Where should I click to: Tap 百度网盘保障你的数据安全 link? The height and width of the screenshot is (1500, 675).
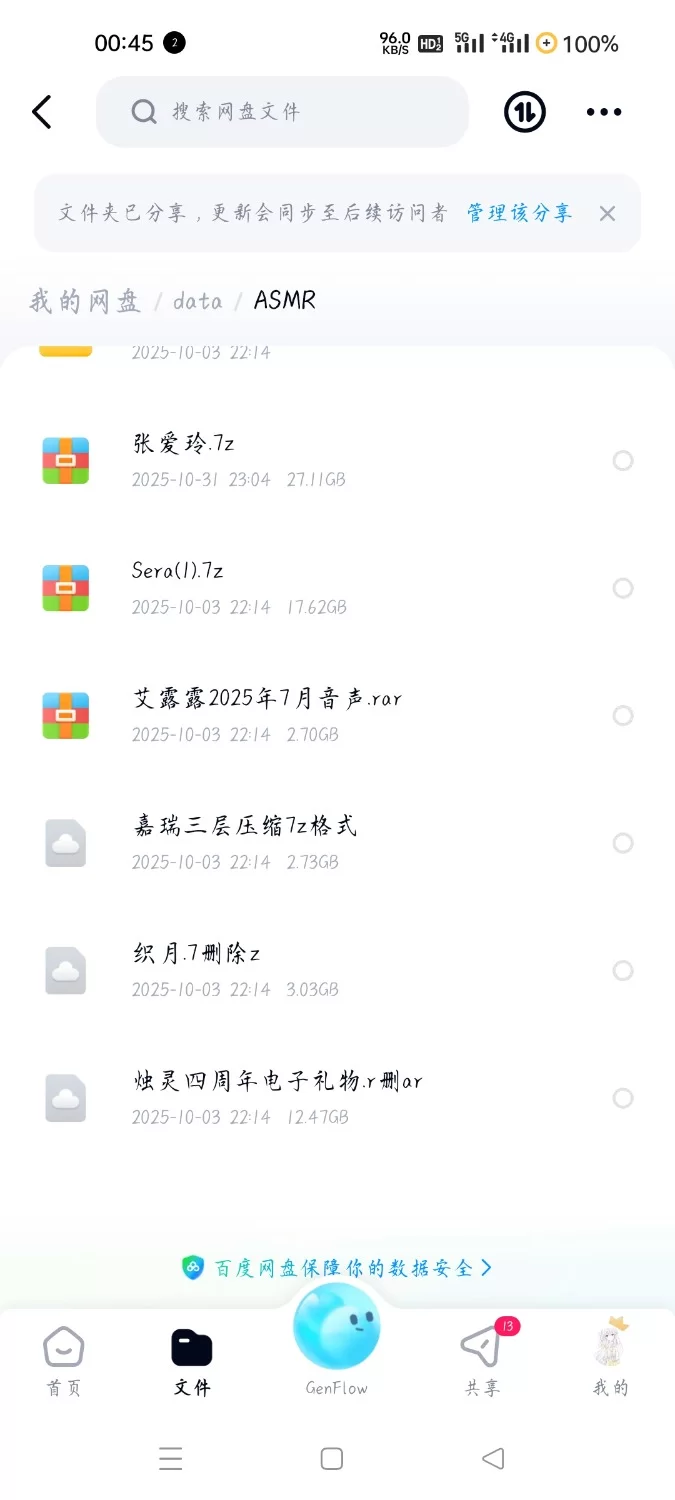tap(337, 1268)
